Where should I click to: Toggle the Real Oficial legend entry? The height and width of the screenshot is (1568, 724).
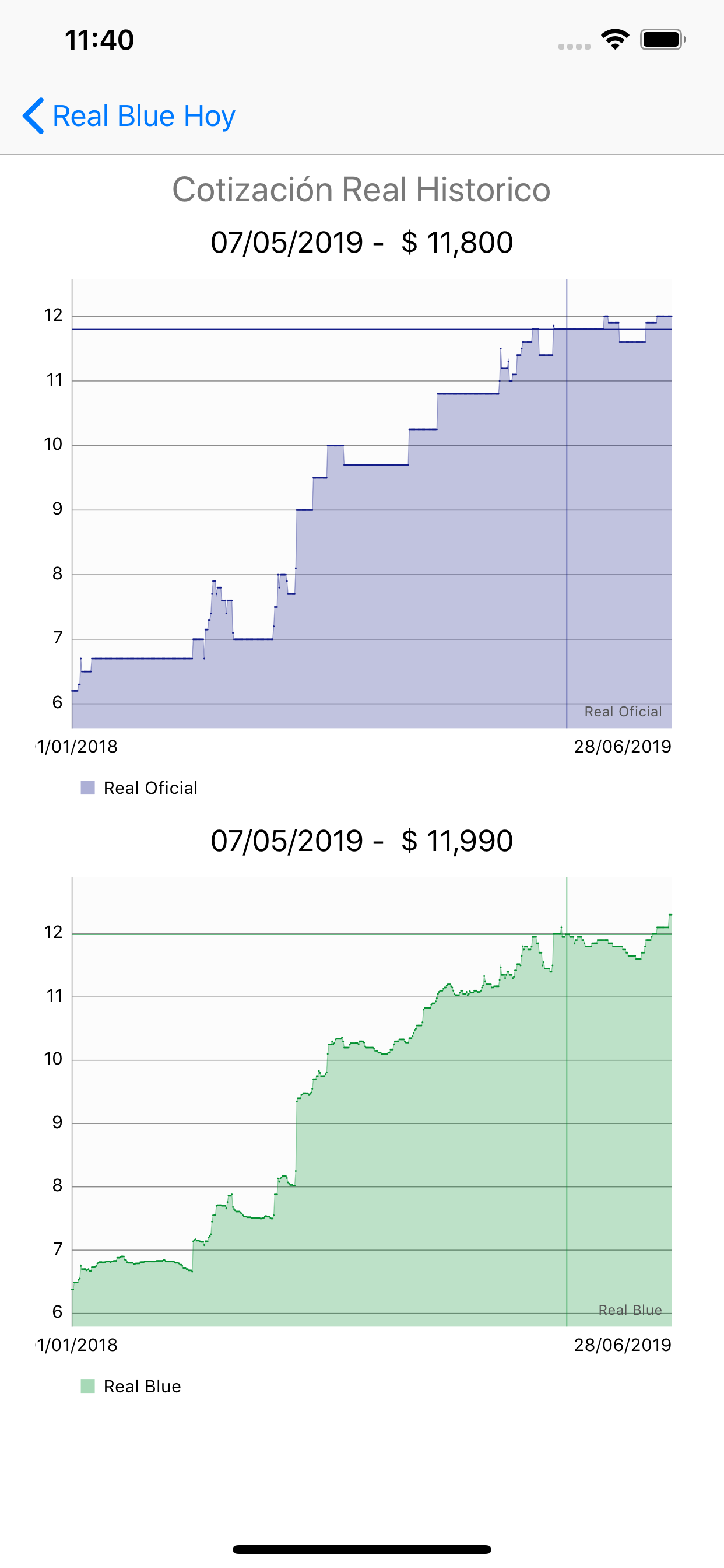[139, 787]
